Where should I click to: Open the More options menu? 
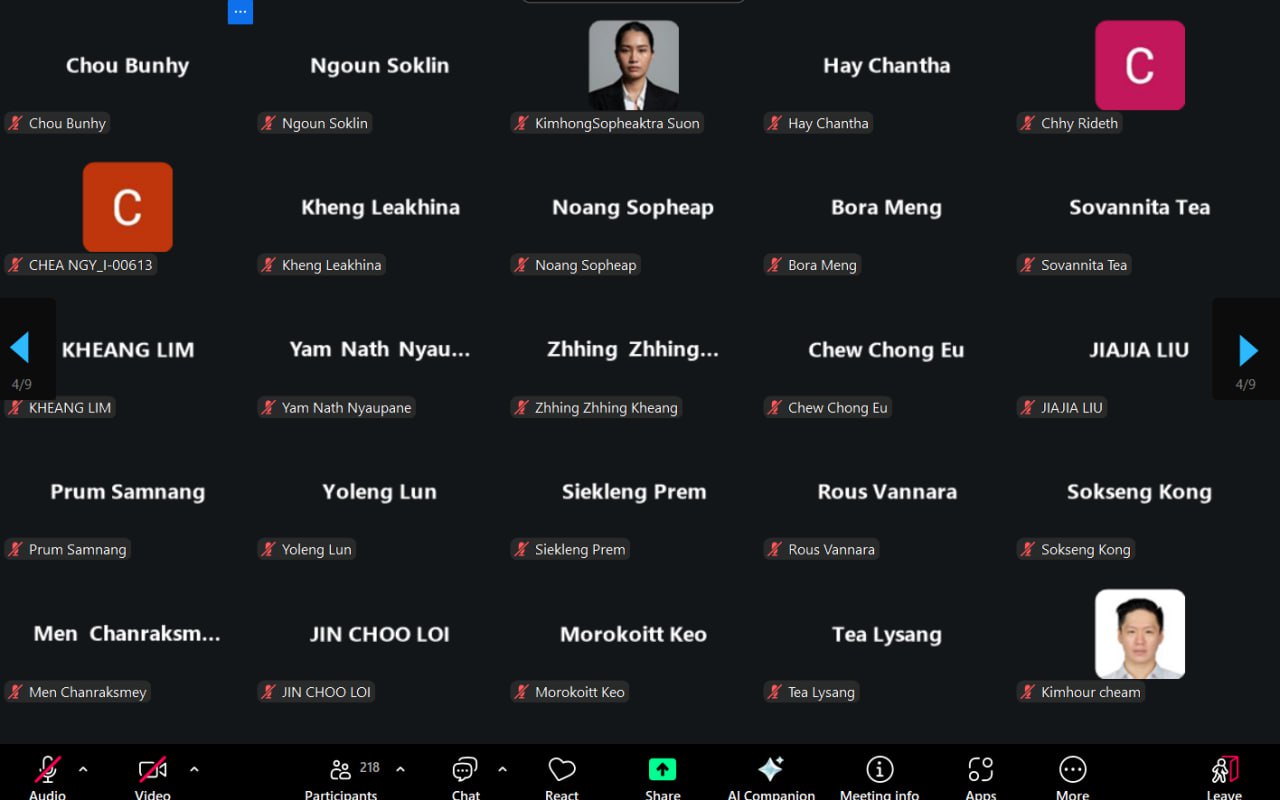tap(1072, 772)
